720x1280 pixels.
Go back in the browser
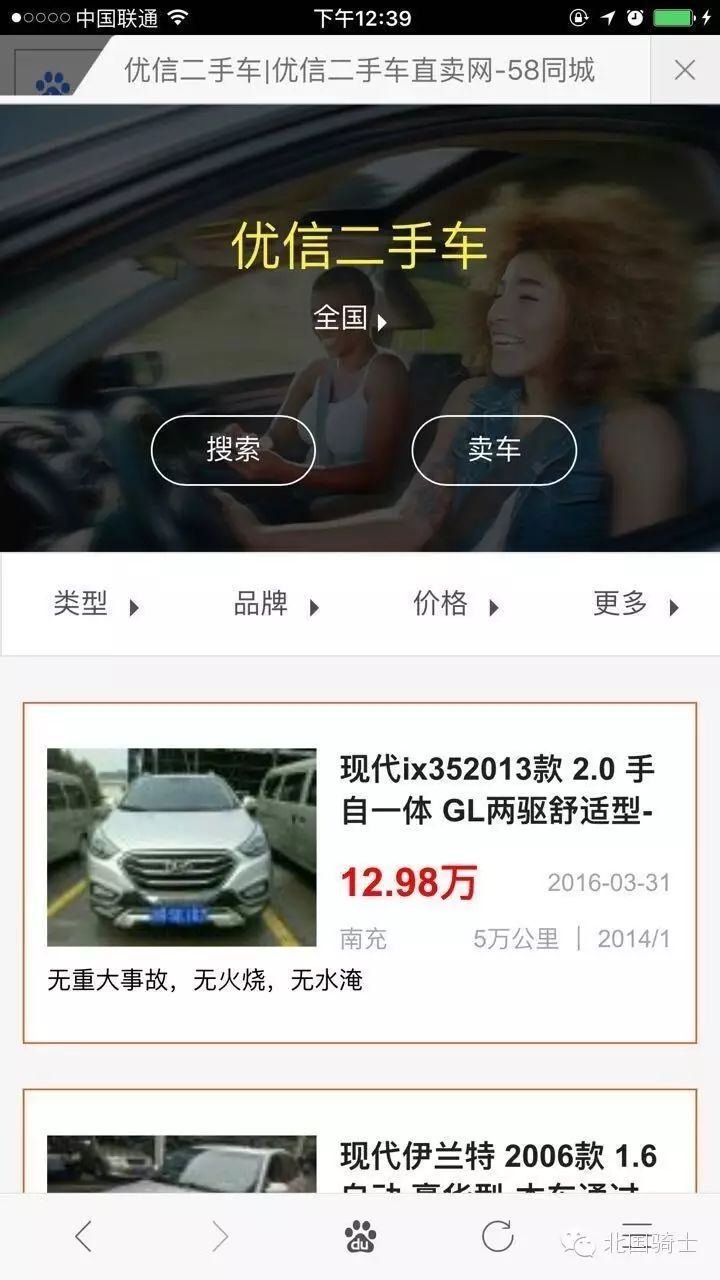[83, 1237]
